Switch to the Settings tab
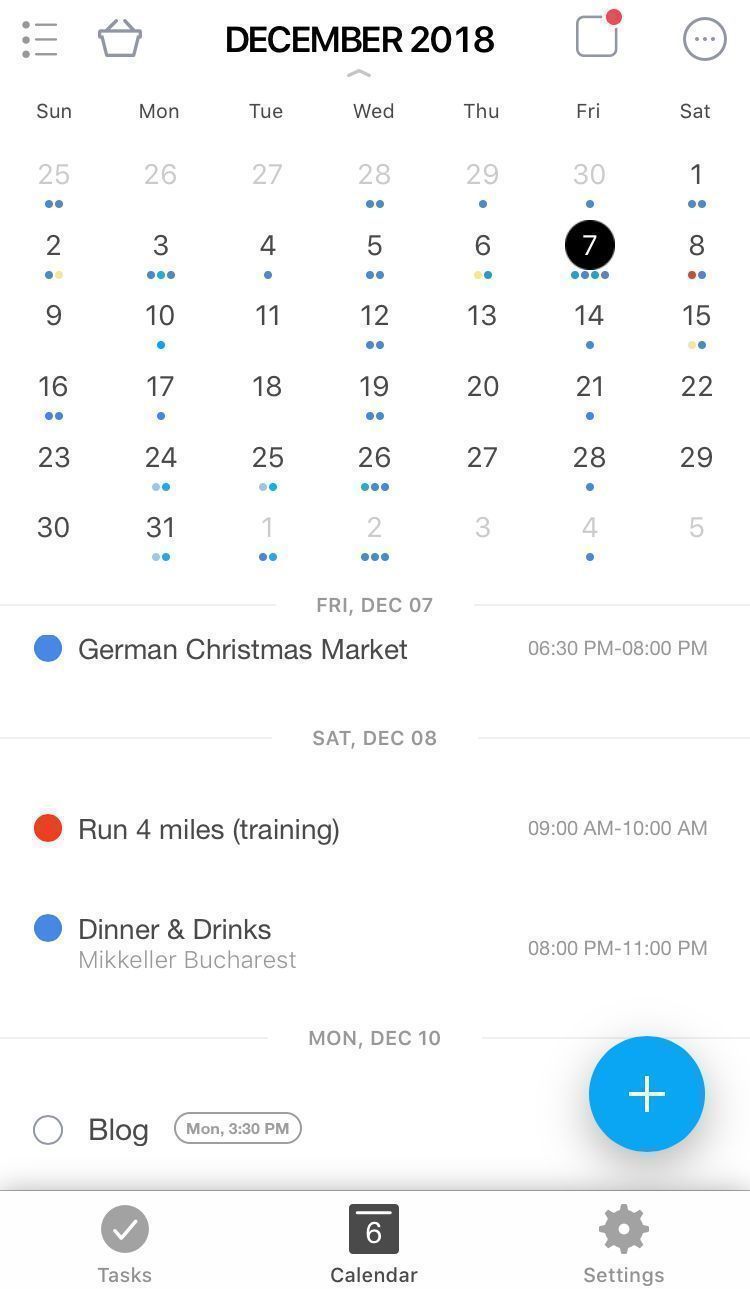This screenshot has width=750, height=1289. tap(623, 1245)
